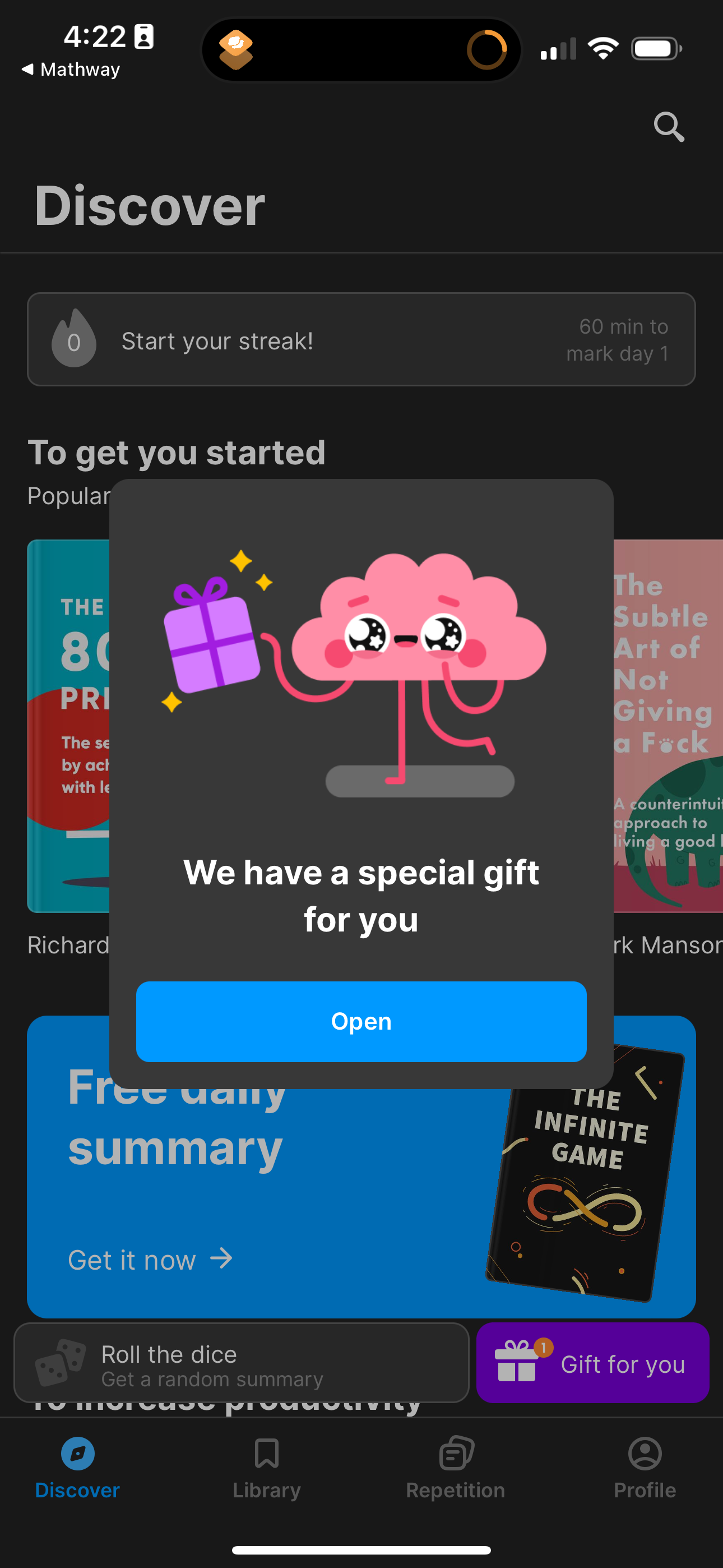Viewport: 723px width, 1568px height.
Task: Tap the Start your streak banner
Action: click(361, 340)
